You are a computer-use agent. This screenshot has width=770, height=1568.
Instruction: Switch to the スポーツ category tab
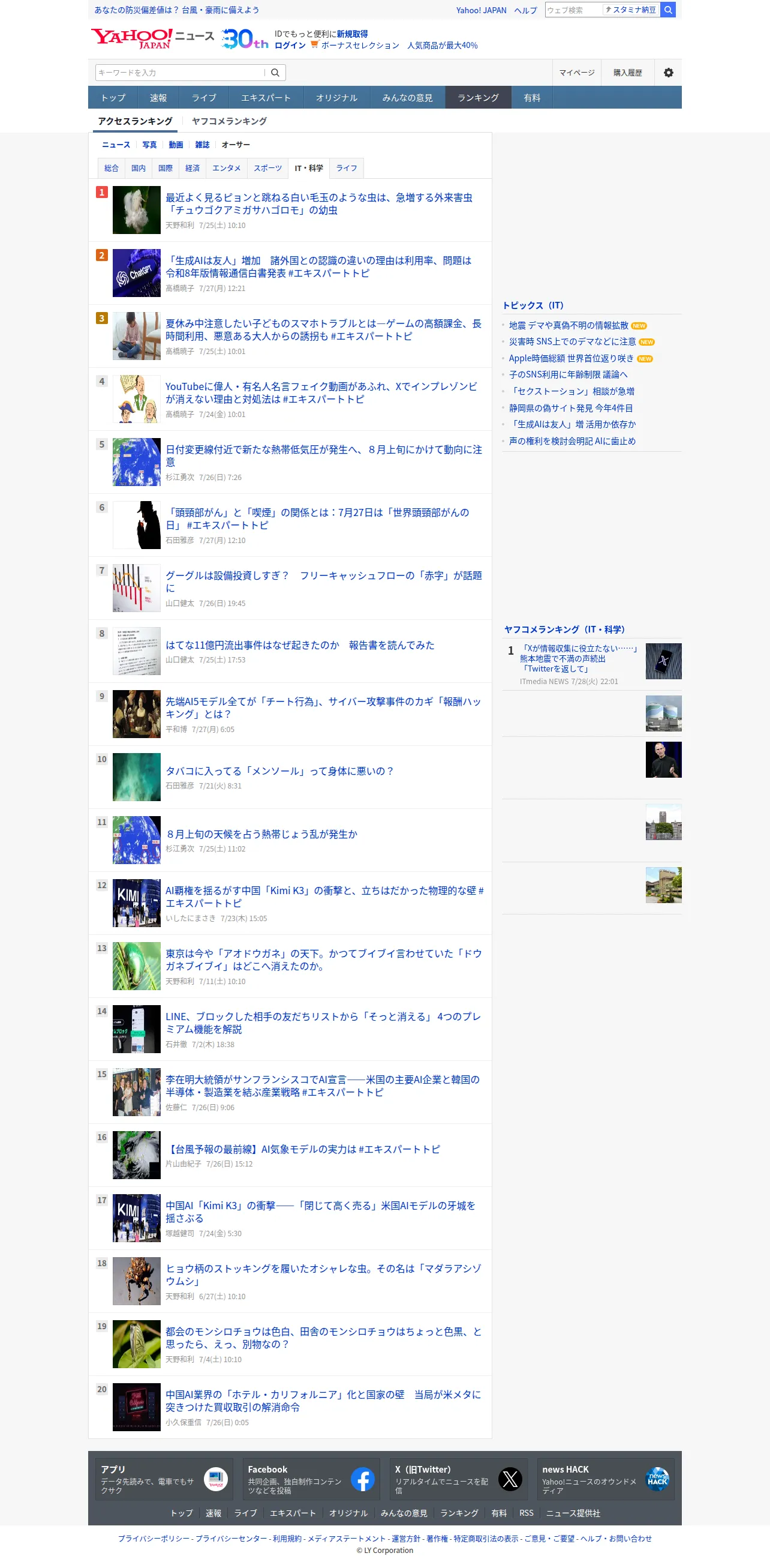pyautogui.click(x=267, y=168)
